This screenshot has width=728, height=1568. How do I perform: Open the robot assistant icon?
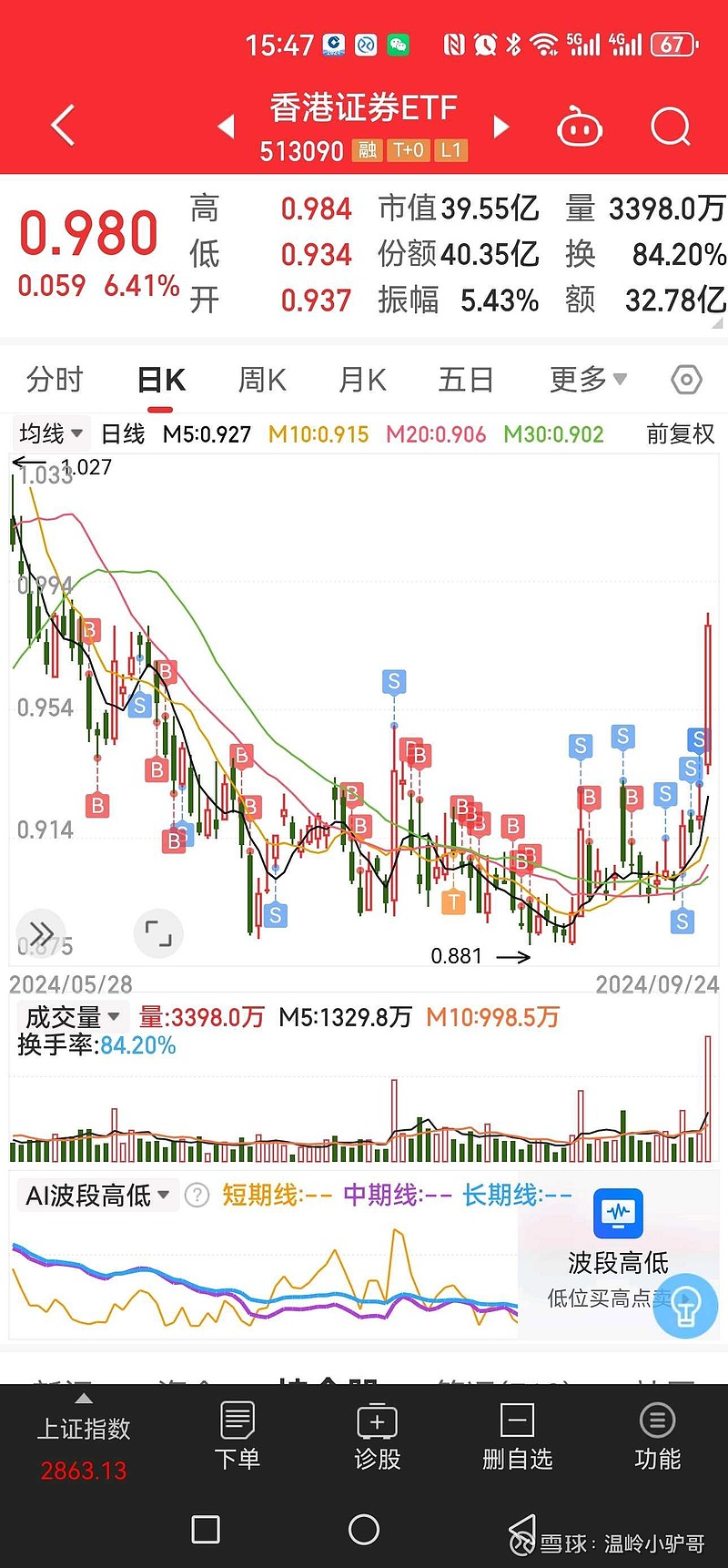(x=580, y=127)
